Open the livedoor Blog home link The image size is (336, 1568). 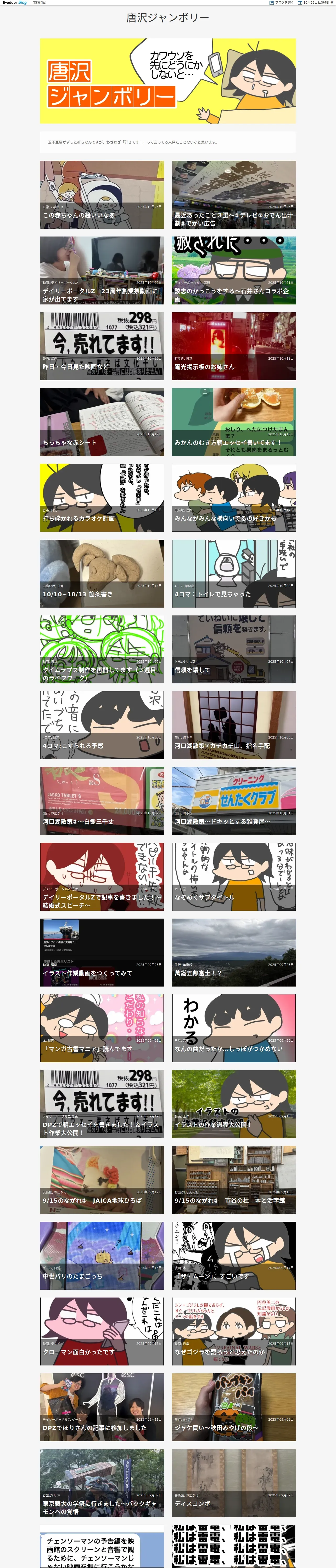point(15,2)
